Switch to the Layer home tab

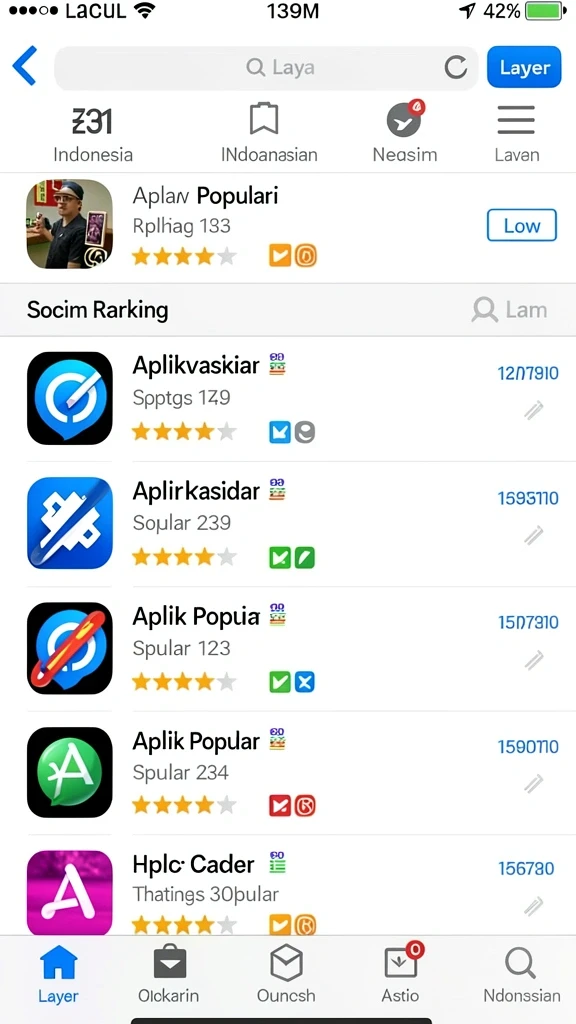point(58,974)
